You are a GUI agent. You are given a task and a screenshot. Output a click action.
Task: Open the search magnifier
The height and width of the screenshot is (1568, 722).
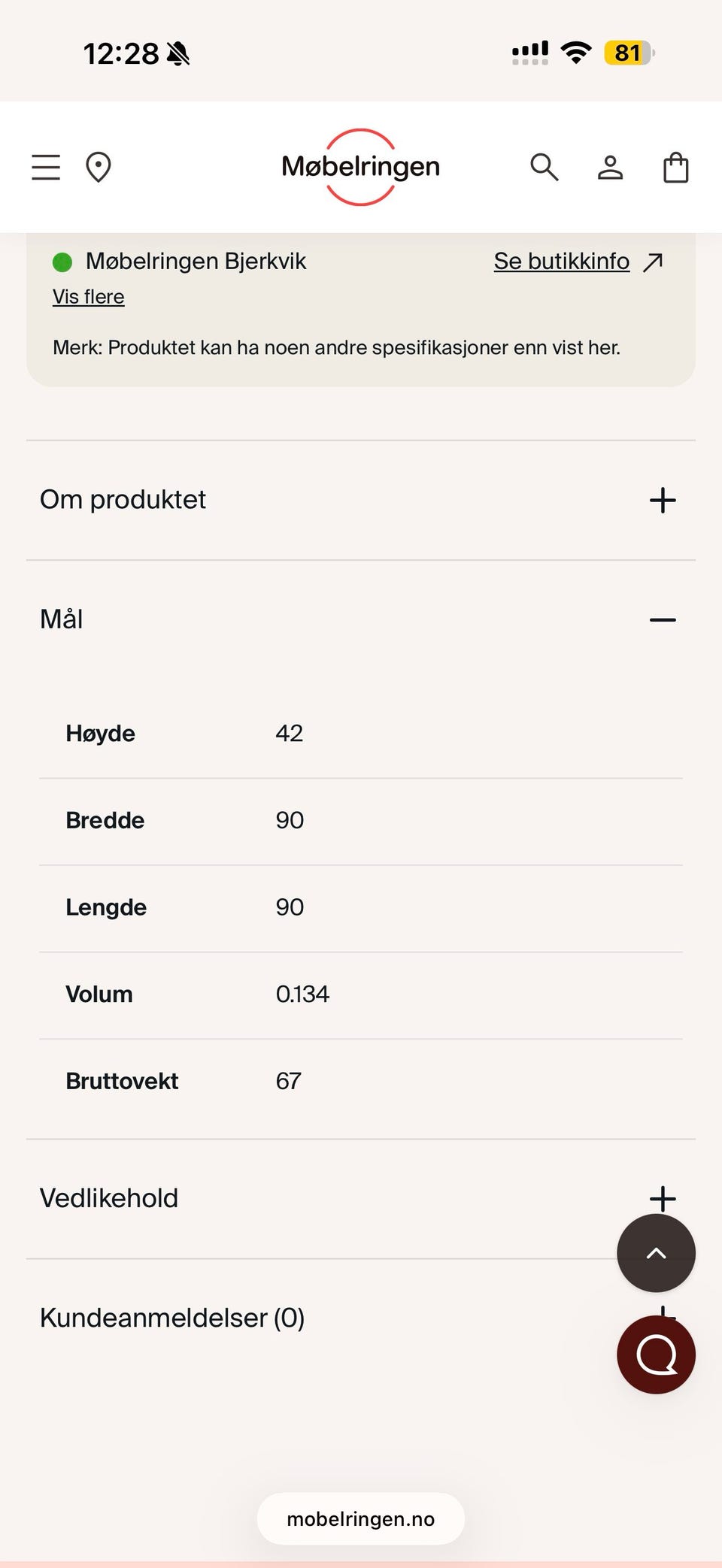[x=545, y=167]
